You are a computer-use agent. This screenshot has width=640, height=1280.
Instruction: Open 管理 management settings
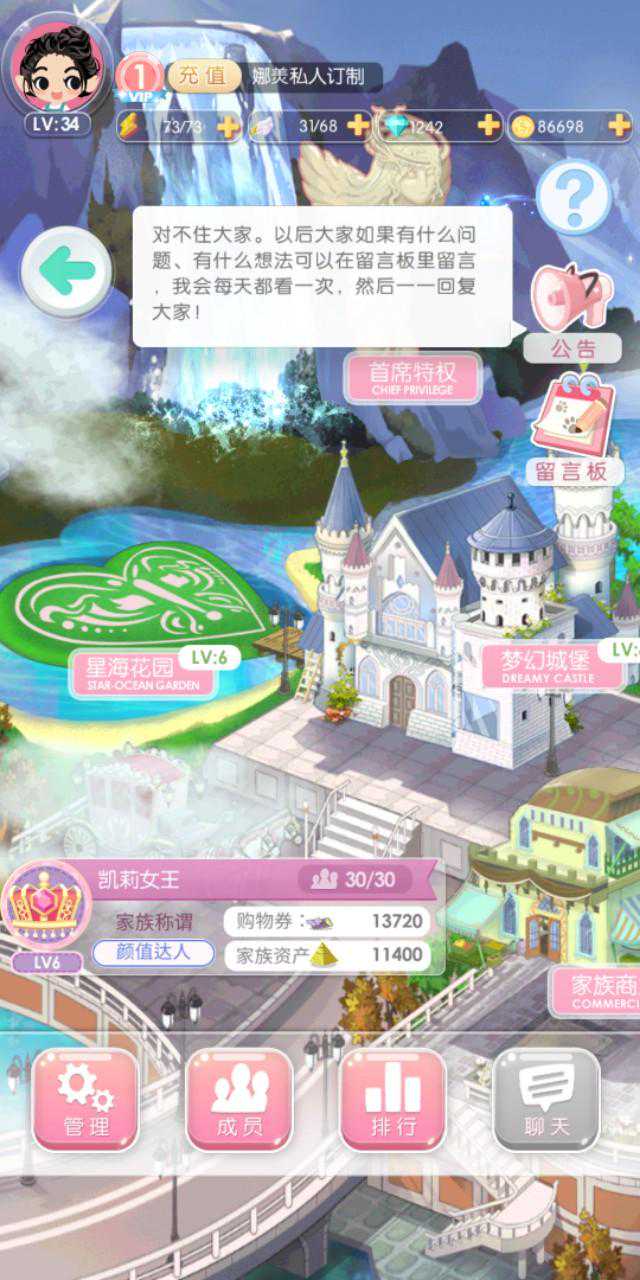[85, 1099]
